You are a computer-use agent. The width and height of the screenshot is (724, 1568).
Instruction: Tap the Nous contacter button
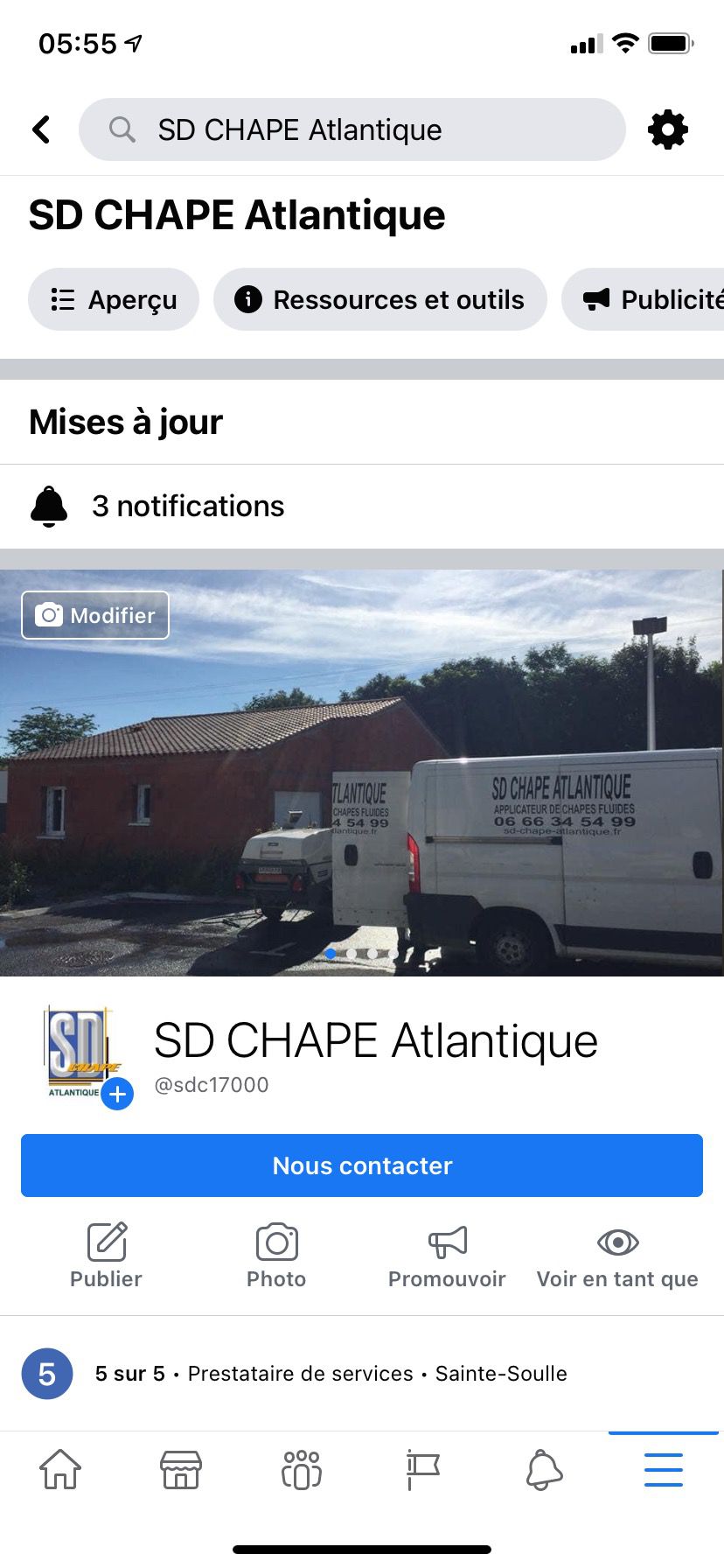tap(362, 1165)
